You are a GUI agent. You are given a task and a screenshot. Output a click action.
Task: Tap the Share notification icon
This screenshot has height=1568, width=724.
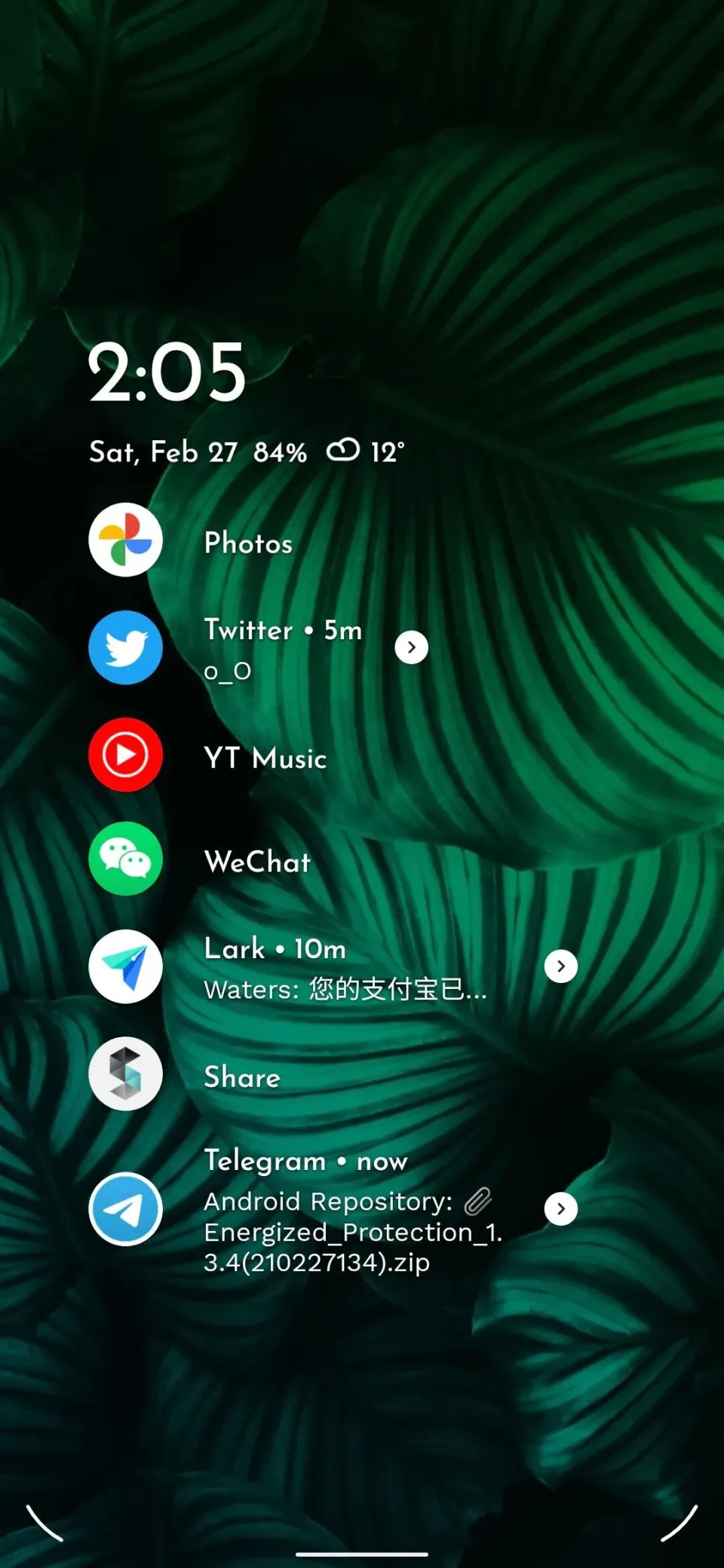pos(125,1074)
